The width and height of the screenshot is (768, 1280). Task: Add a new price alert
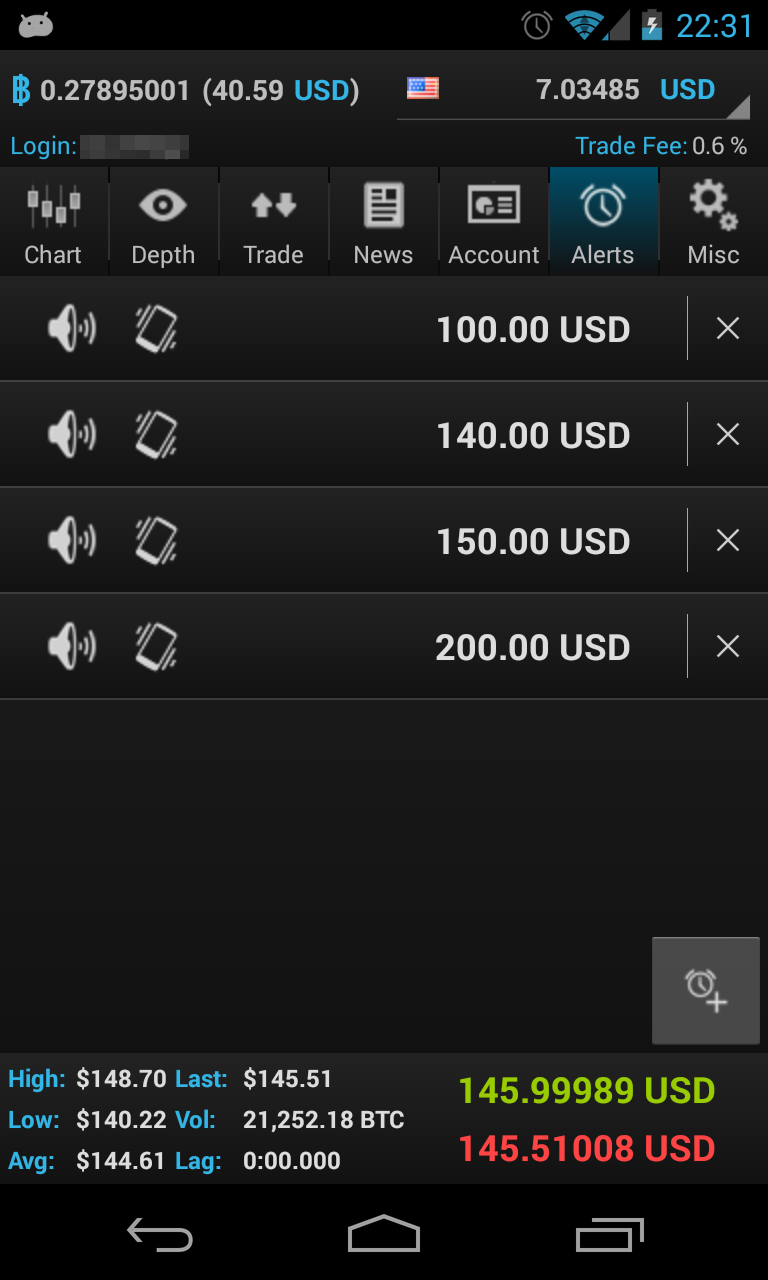pyautogui.click(x=706, y=990)
